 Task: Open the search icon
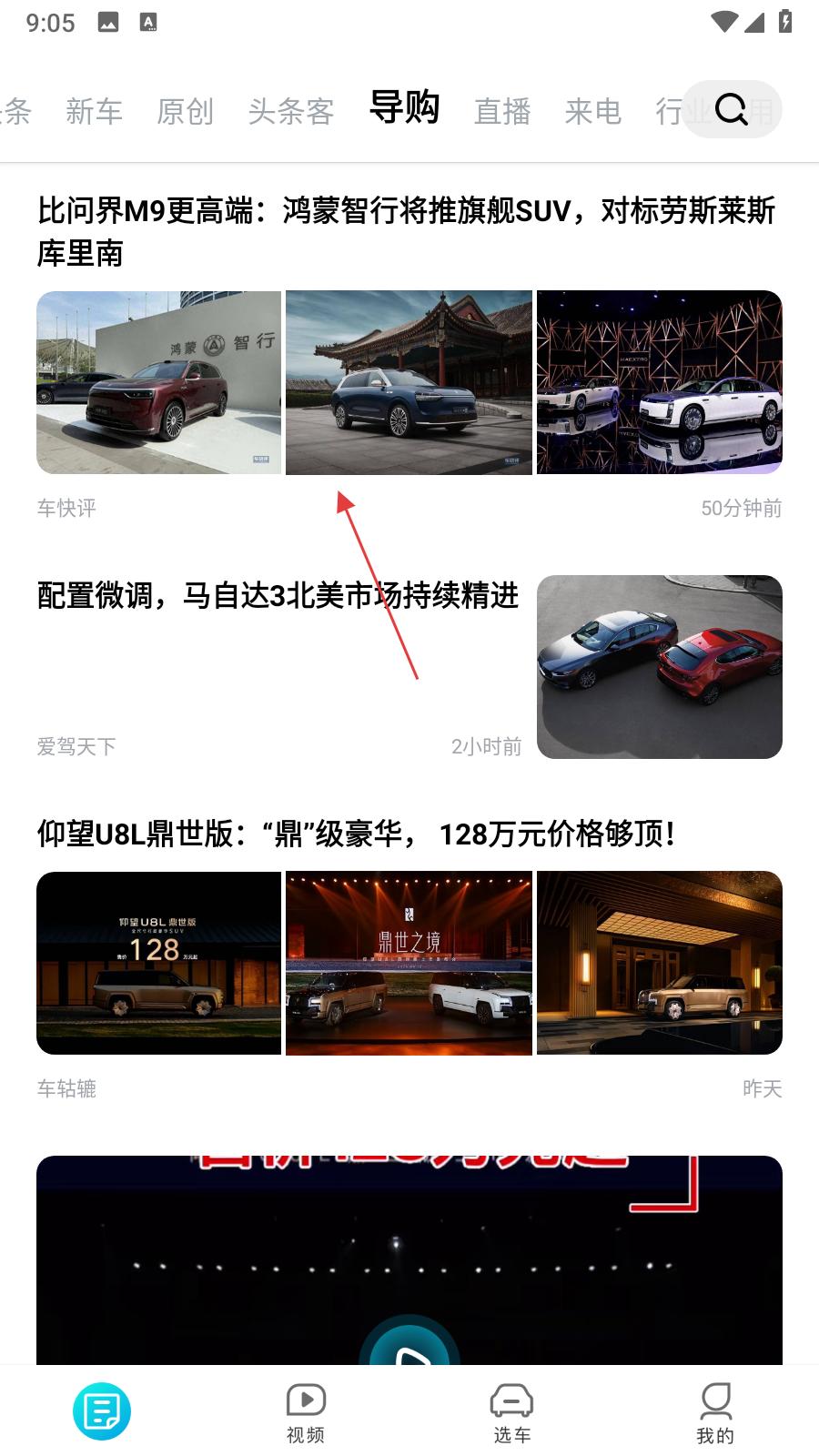click(x=732, y=110)
